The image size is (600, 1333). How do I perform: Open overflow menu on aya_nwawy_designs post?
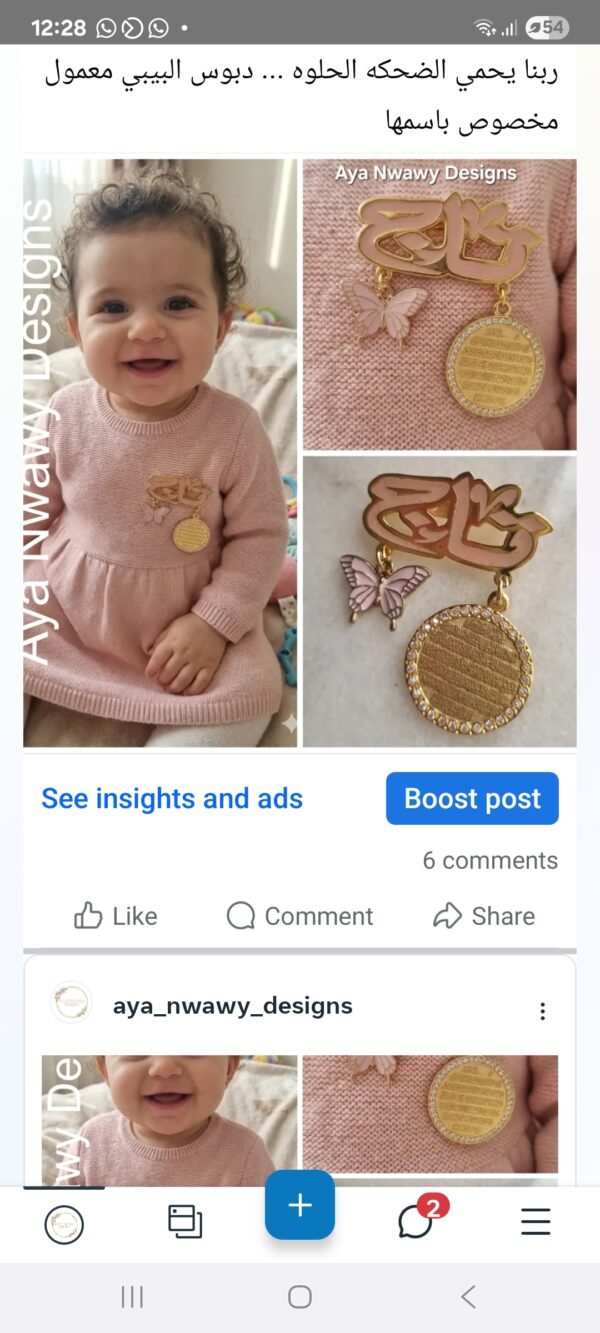(542, 1011)
